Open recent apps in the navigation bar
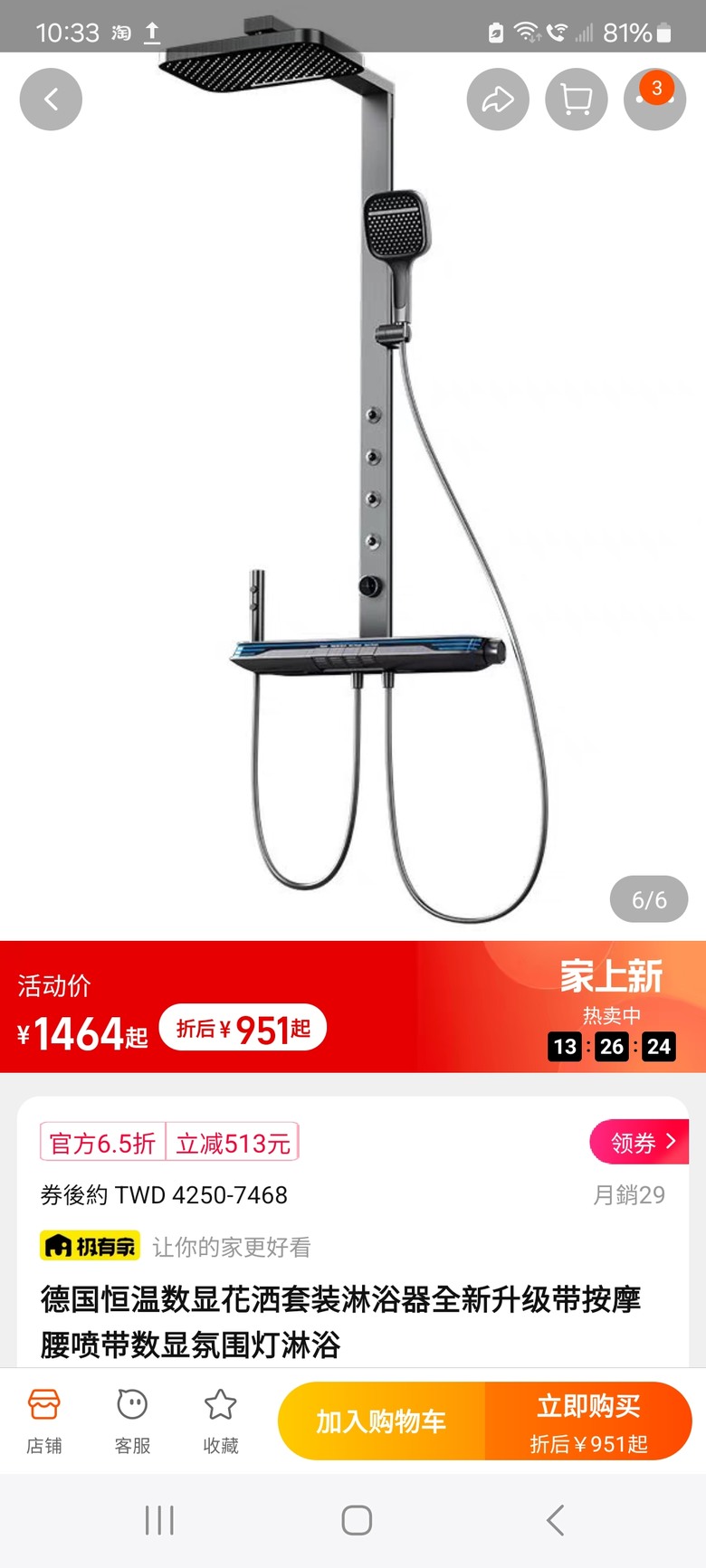This screenshot has height=1568, width=706. 159,1520
